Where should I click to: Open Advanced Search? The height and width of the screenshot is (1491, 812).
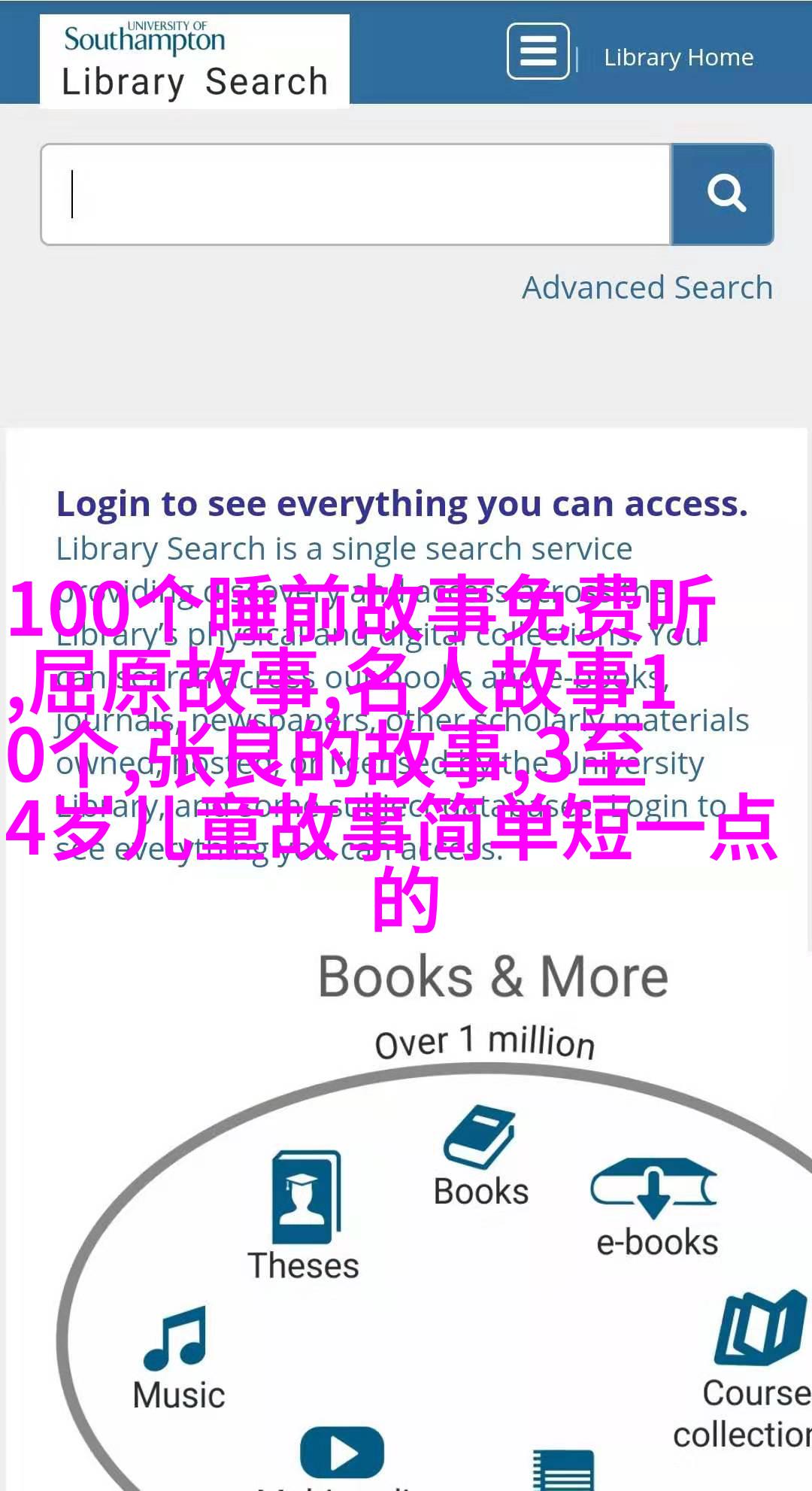pyautogui.click(x=647, y=287)
